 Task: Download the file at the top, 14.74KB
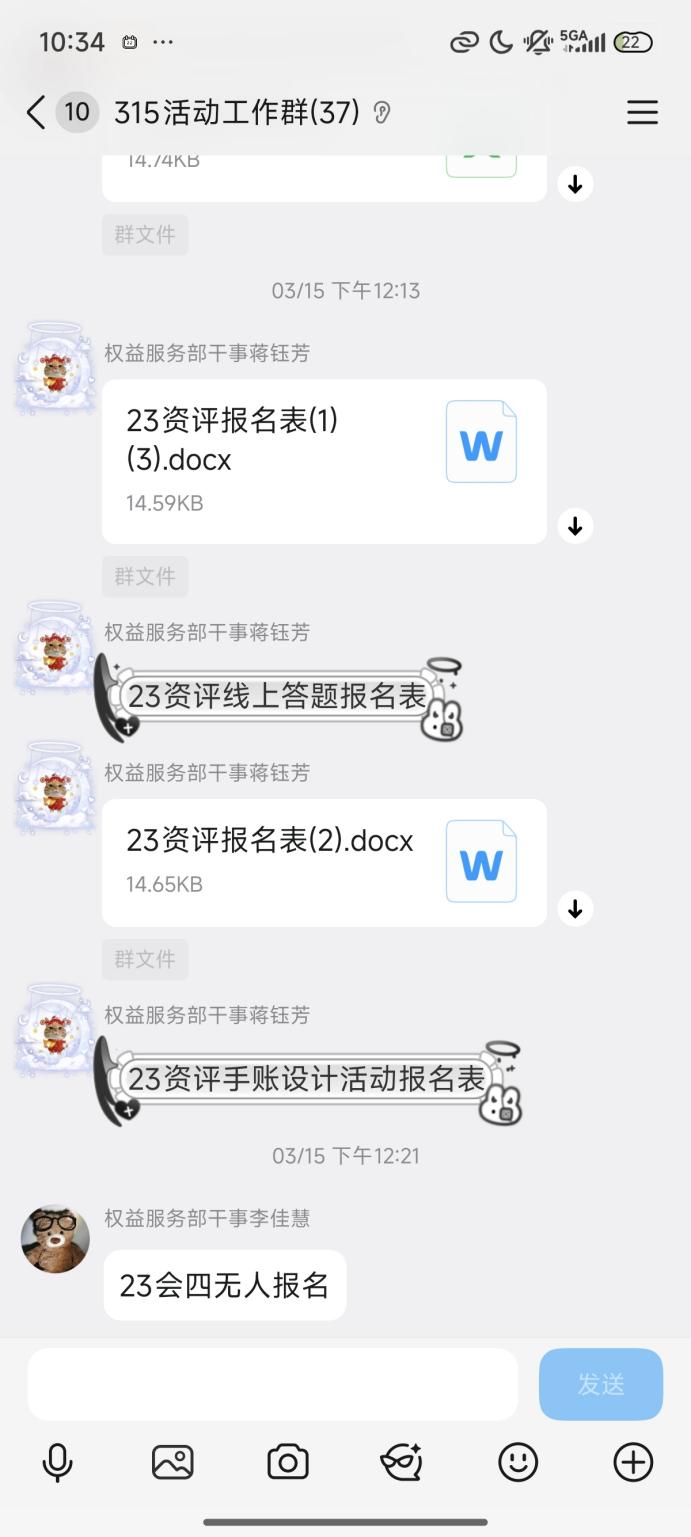click(x=575, y=184)
